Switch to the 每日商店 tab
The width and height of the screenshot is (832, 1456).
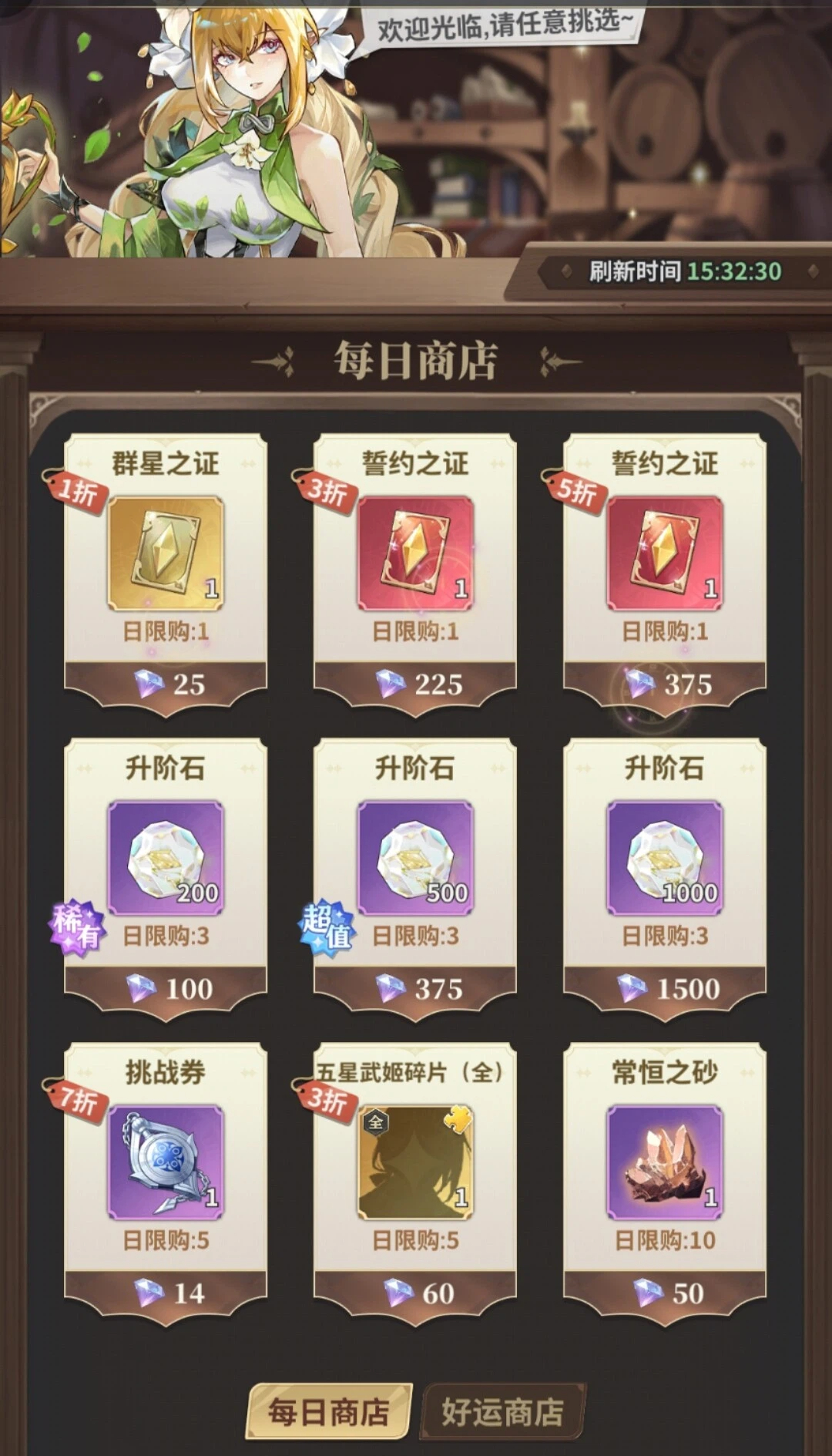click(329, 1411)
